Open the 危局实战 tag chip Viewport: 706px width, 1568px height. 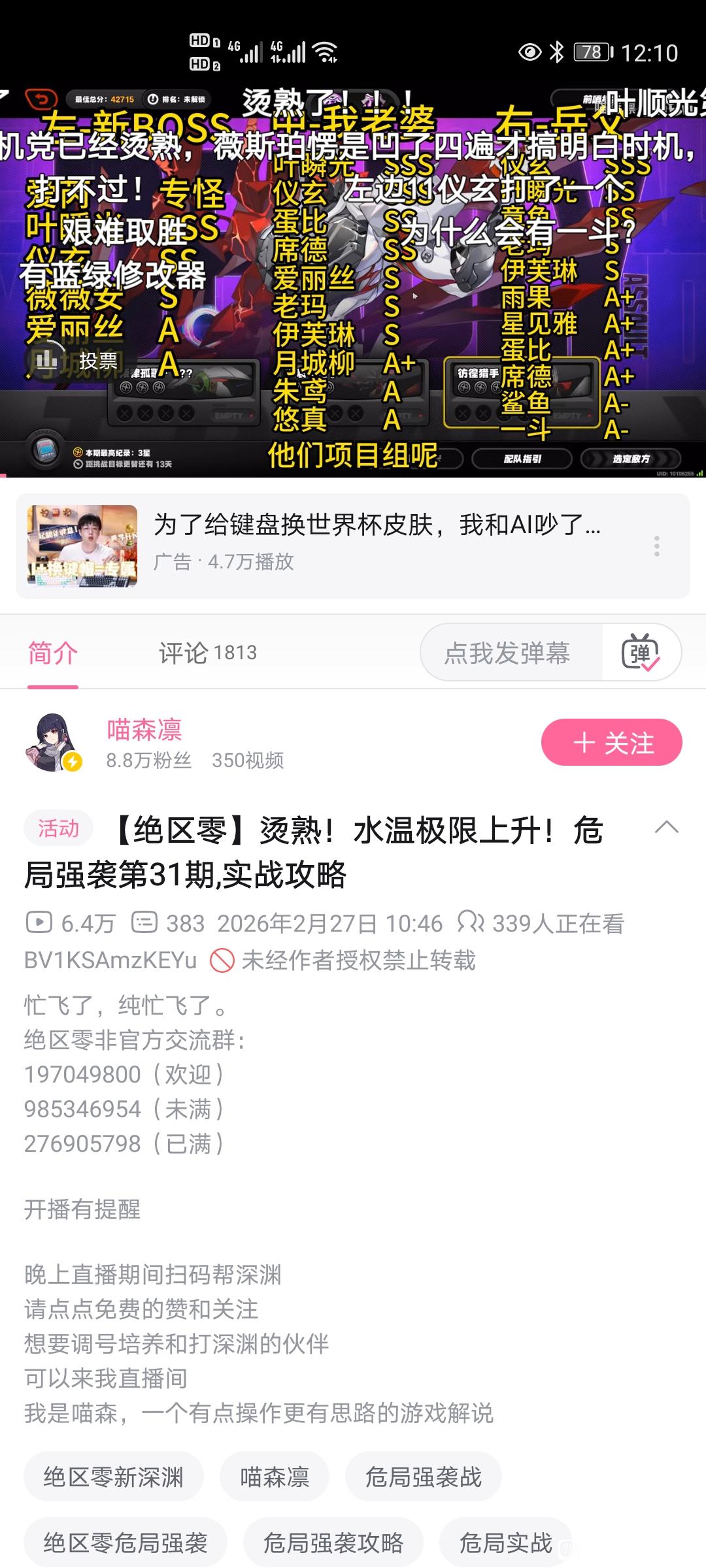pyautogui.click(x=505, y=1543)
